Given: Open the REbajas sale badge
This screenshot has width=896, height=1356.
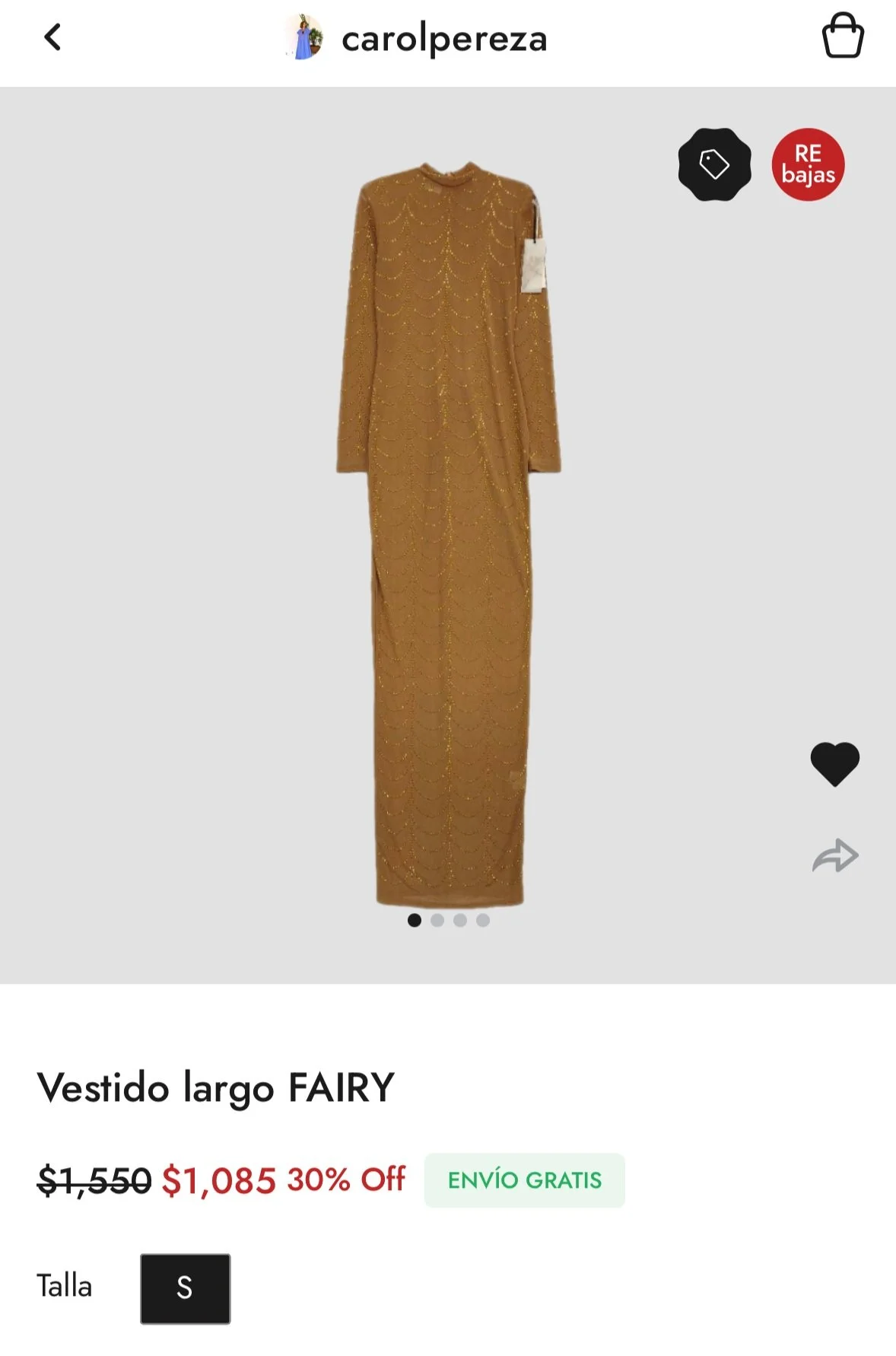Looking at the screenshot, I should pyautogui.click(x=808, y=164).
